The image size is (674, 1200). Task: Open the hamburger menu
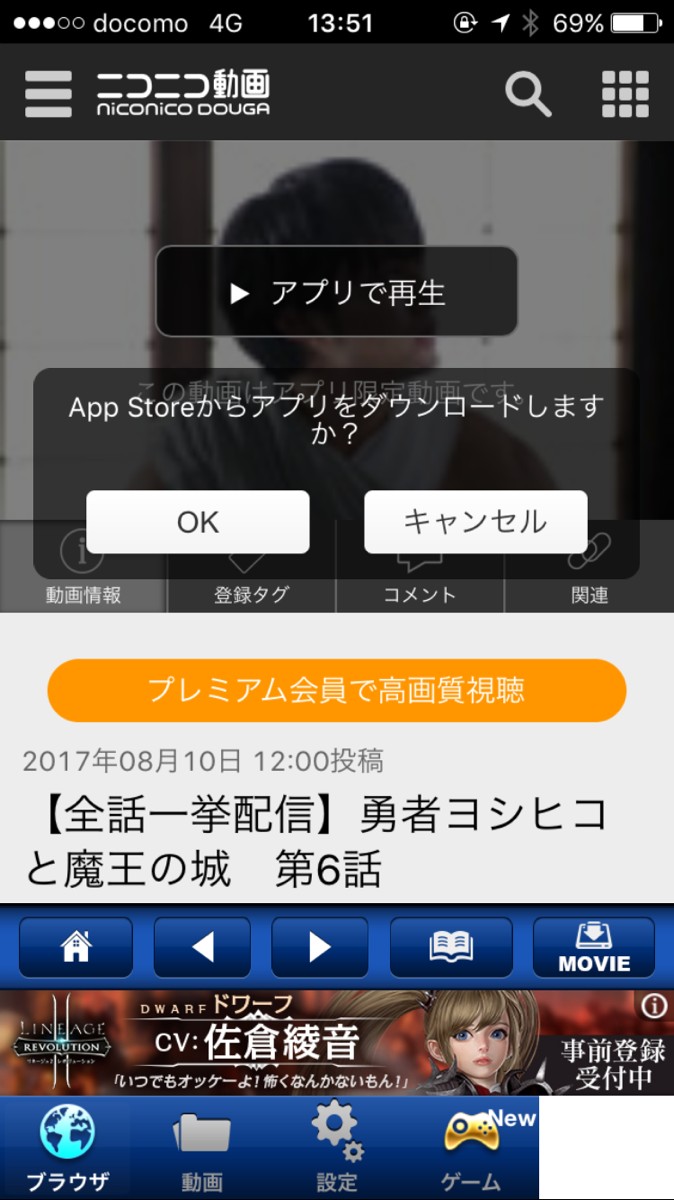tap(49, 94)
